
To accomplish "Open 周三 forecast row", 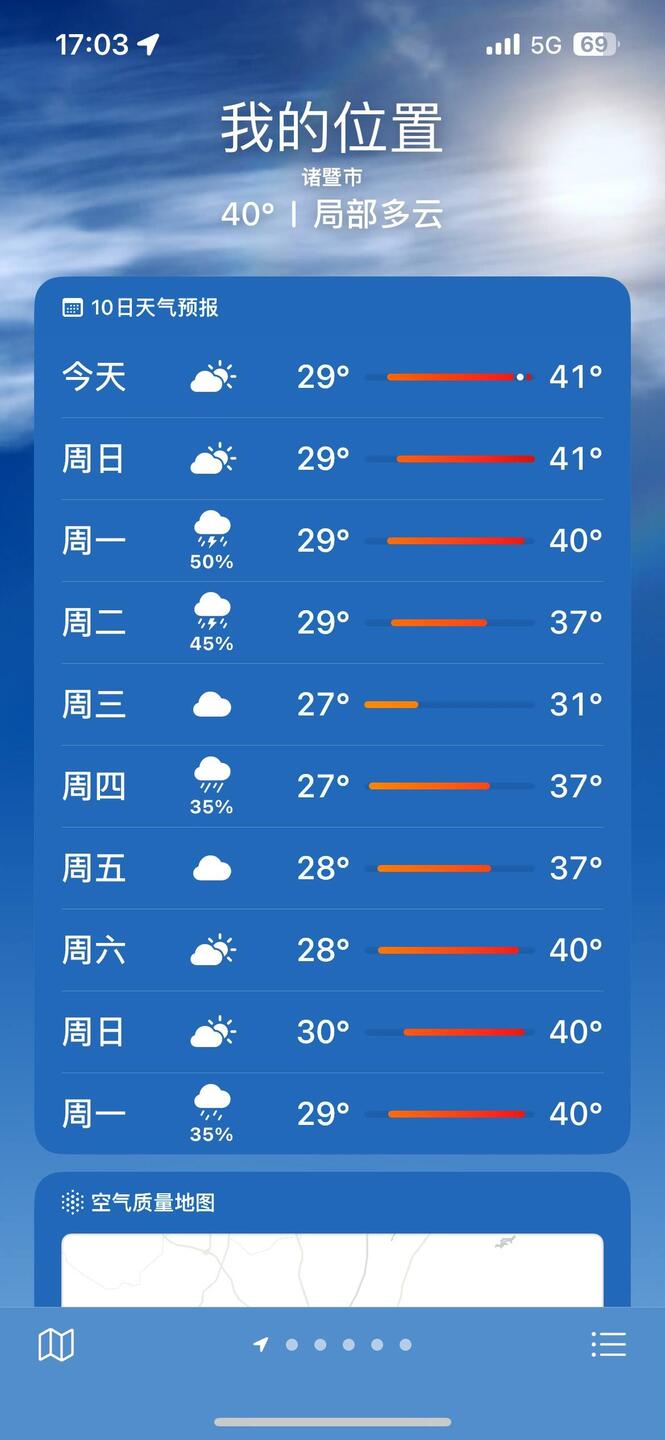I will 332,705.
